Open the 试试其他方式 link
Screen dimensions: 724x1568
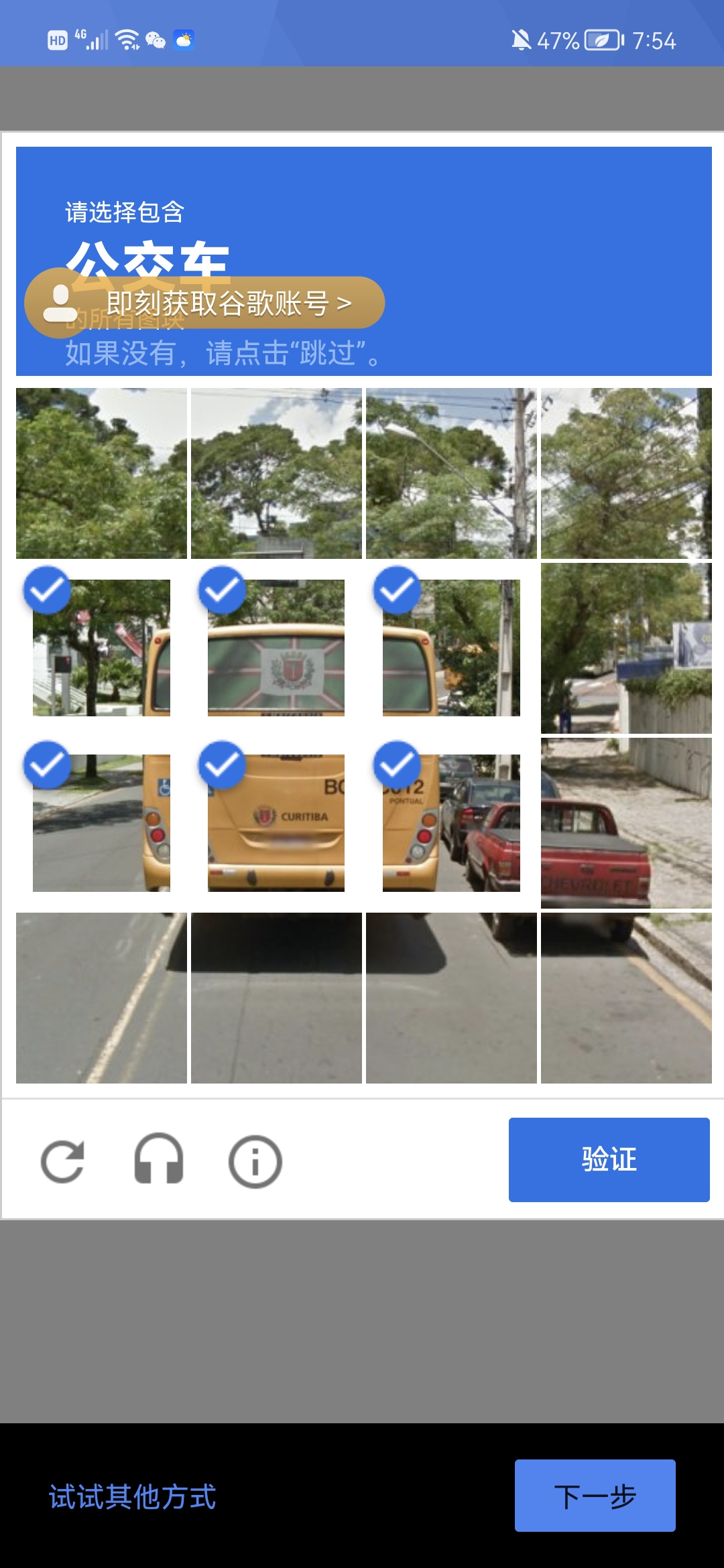[132, 1496]
